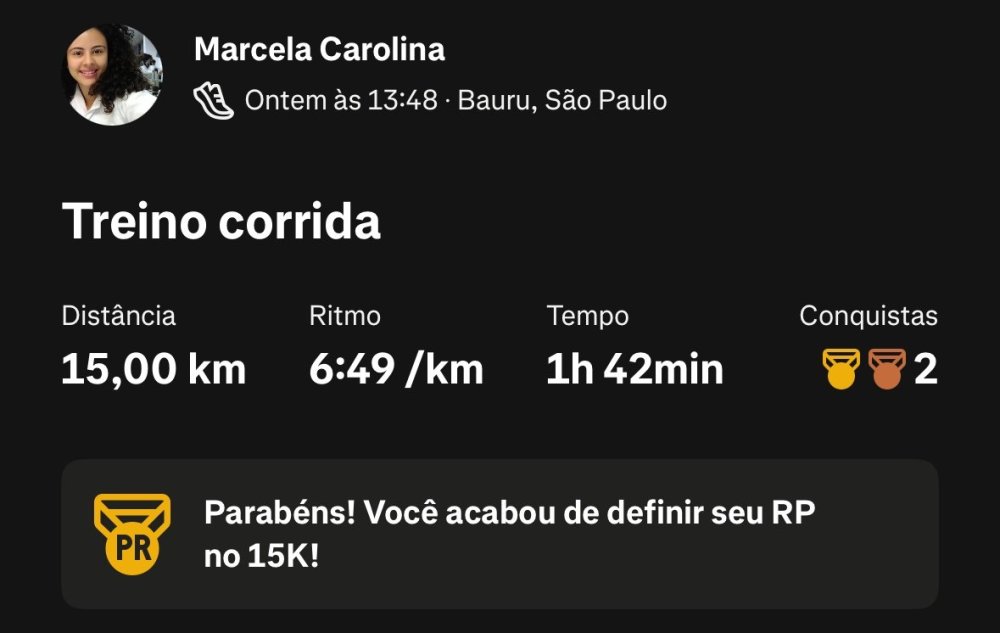Open Marcela Carolina's profile picture
The width and height of the screenshot is (1000, 633).
(x=112, y=75)
